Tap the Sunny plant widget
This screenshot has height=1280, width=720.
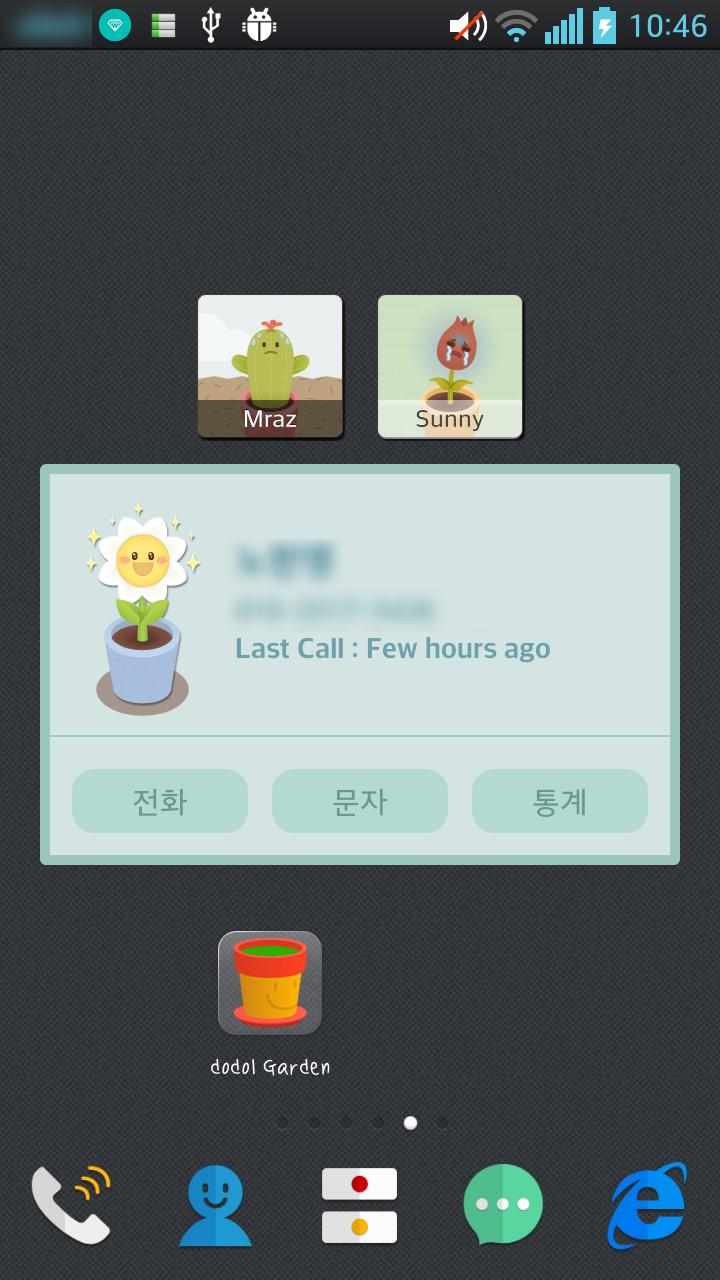pyautogui.click(x=449, y=365)
